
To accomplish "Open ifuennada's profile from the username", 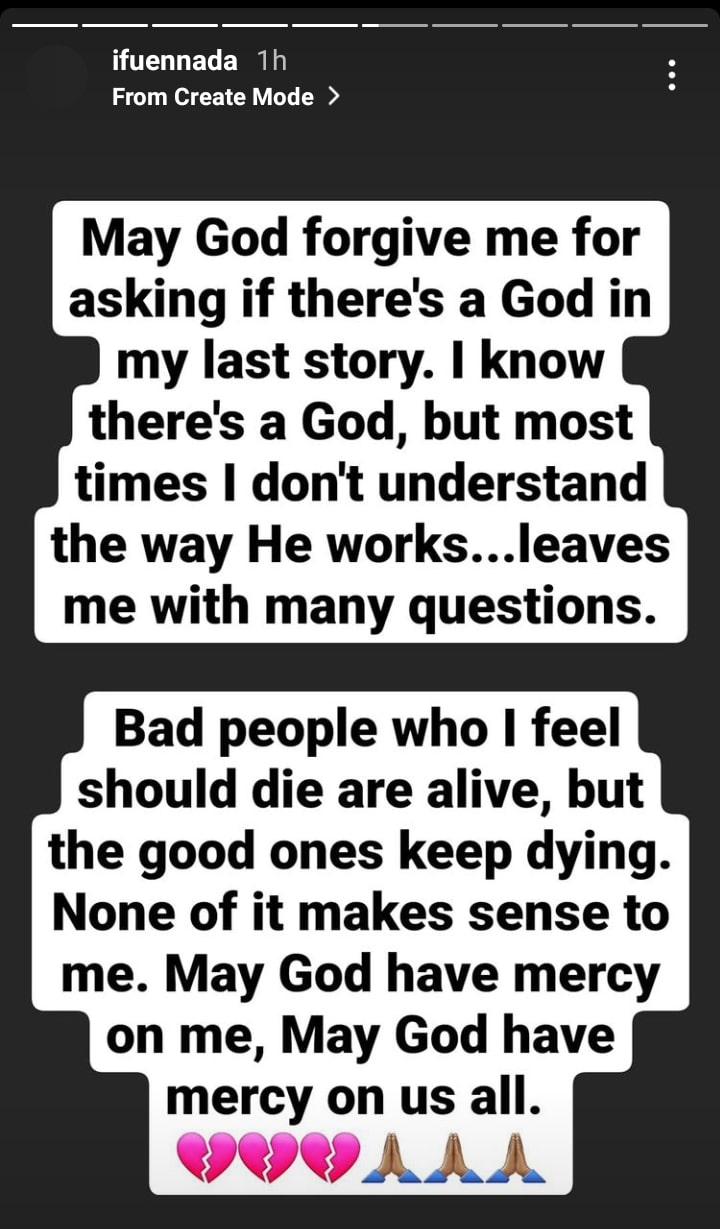I will (174, 61).
